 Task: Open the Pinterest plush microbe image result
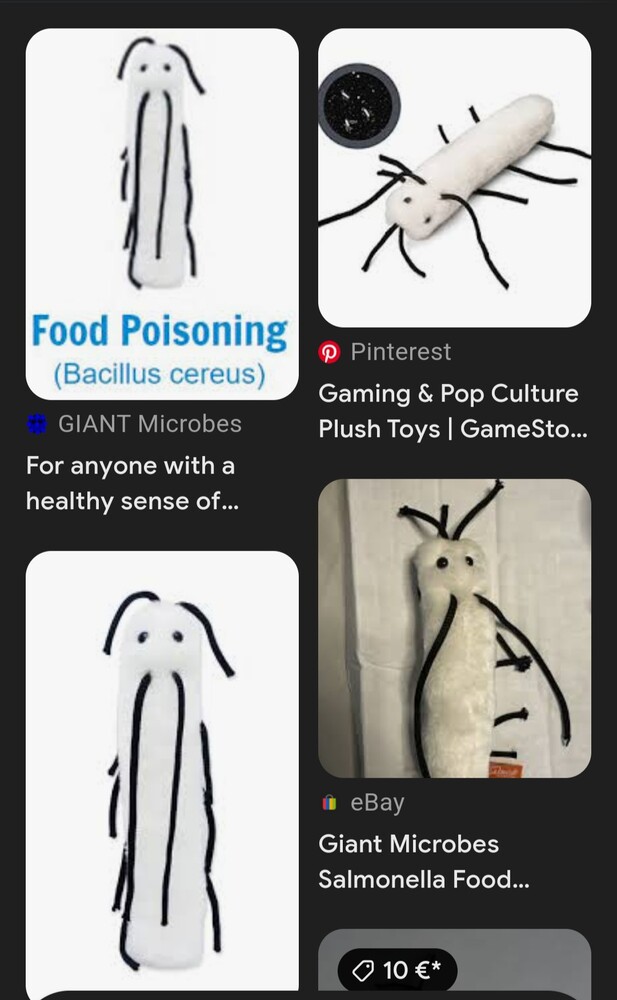click(454, 178)
